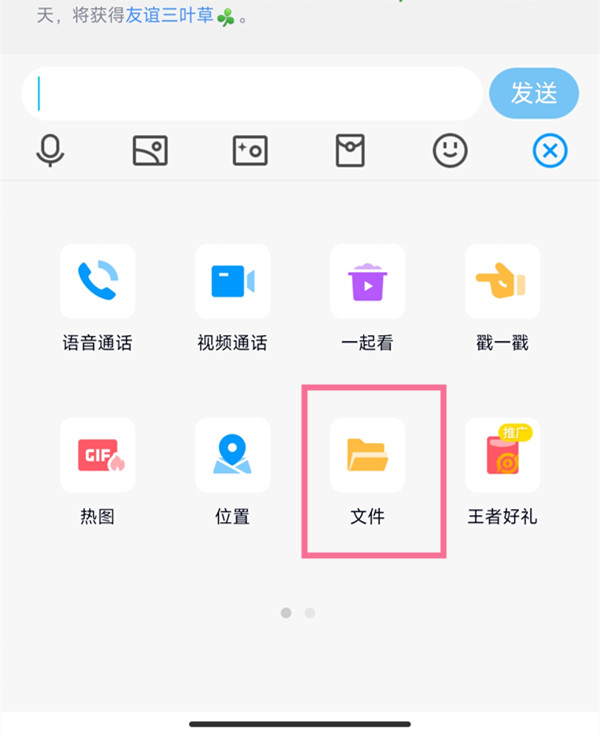600x736 pixels.
Task: Open the red envelope icon
Action: pos(350,151)
